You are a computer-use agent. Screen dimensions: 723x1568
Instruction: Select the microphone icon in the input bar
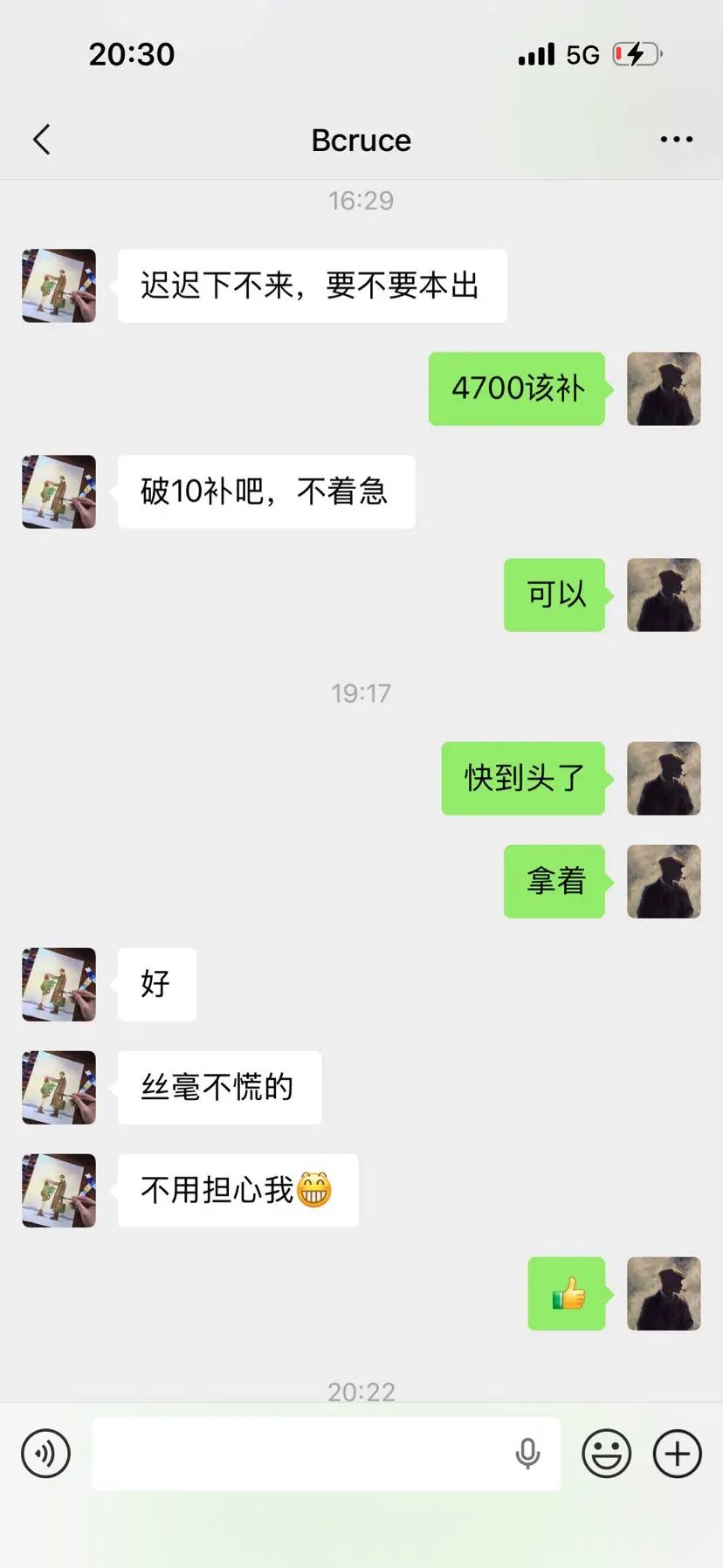coord(526,1453)
